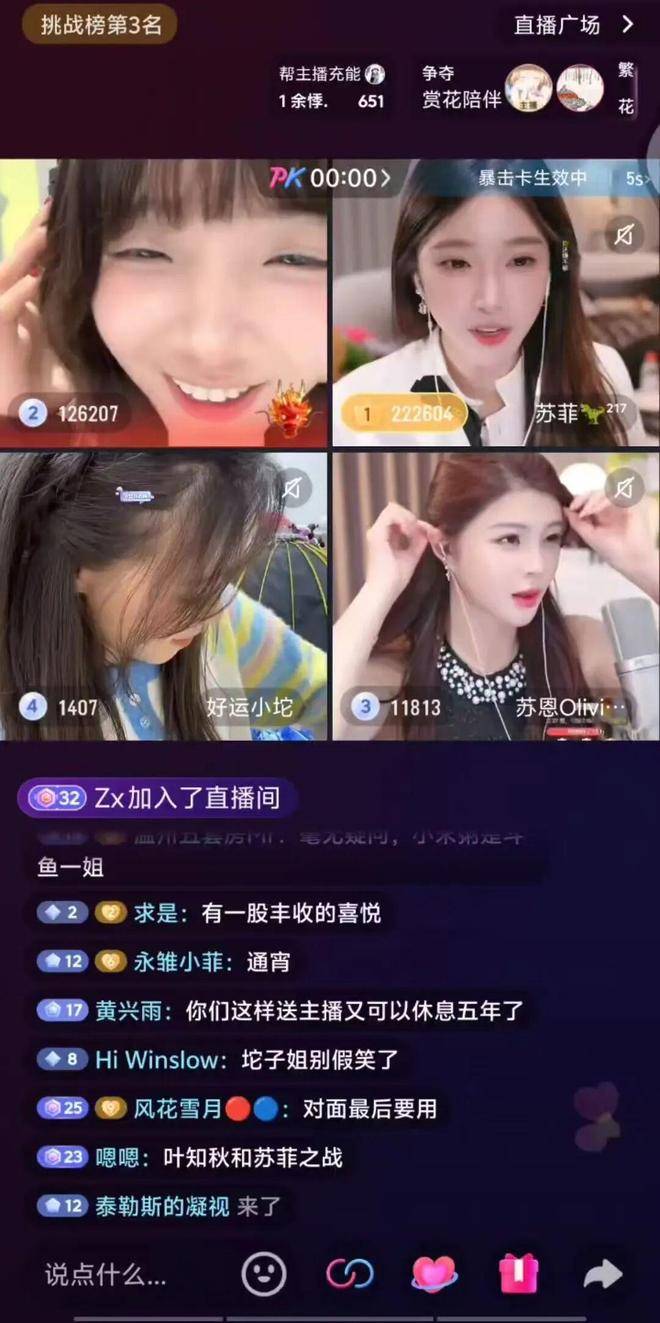Viewport: 660px width, 1323px height.
Task: Open the emoji picker
Action: point(264,1274)
